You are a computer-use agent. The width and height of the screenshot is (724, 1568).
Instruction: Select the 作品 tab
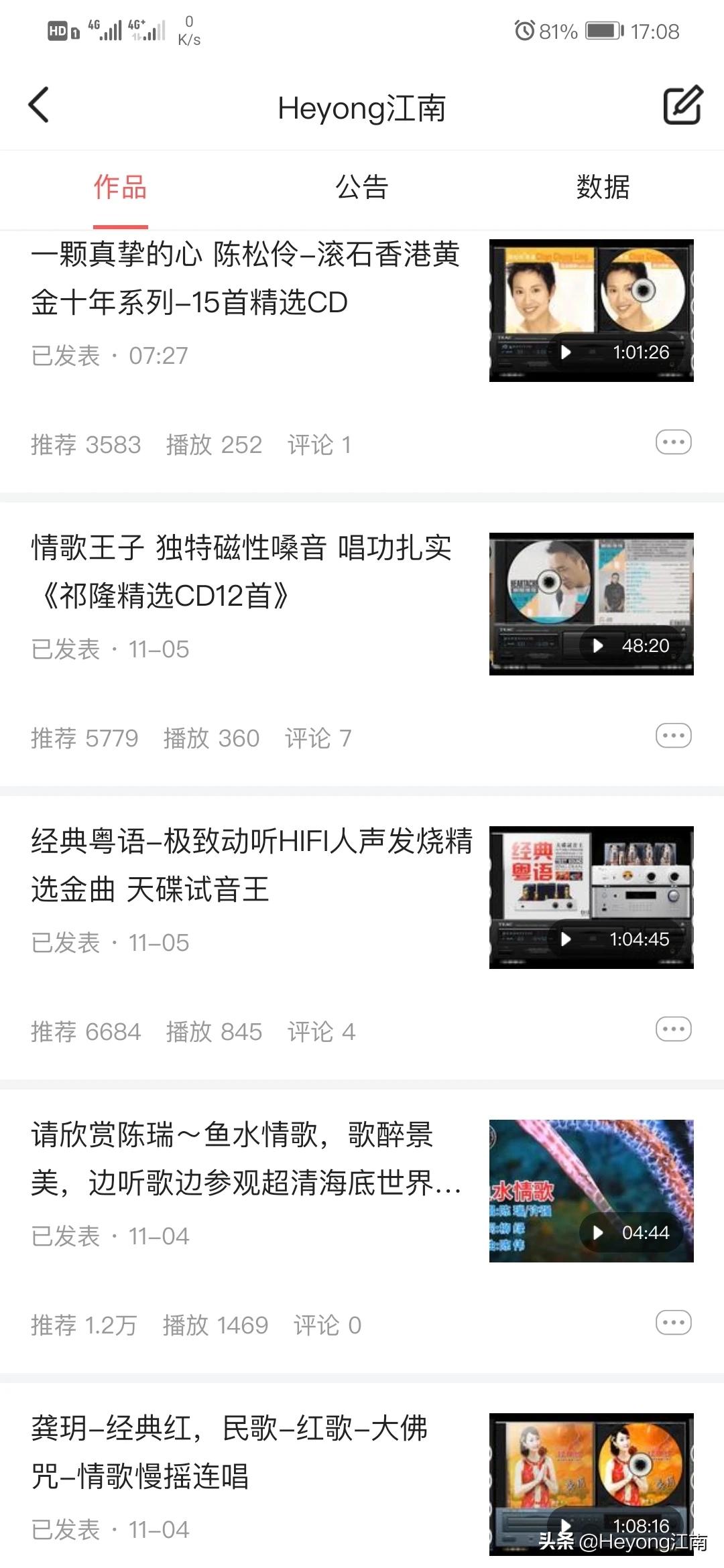pyautogui.click(x=121, y=188)
